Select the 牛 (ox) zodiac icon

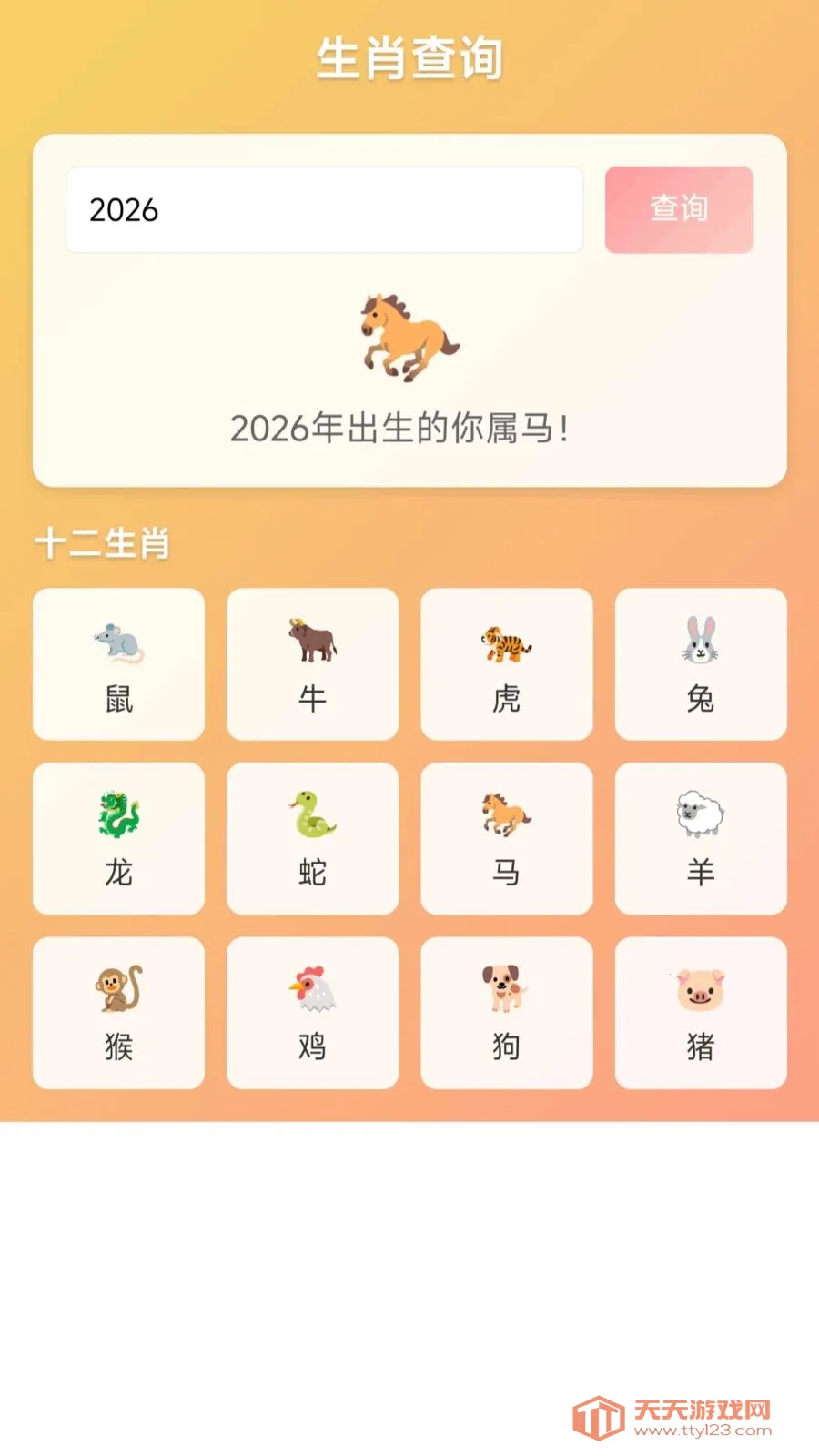[312, 664]
